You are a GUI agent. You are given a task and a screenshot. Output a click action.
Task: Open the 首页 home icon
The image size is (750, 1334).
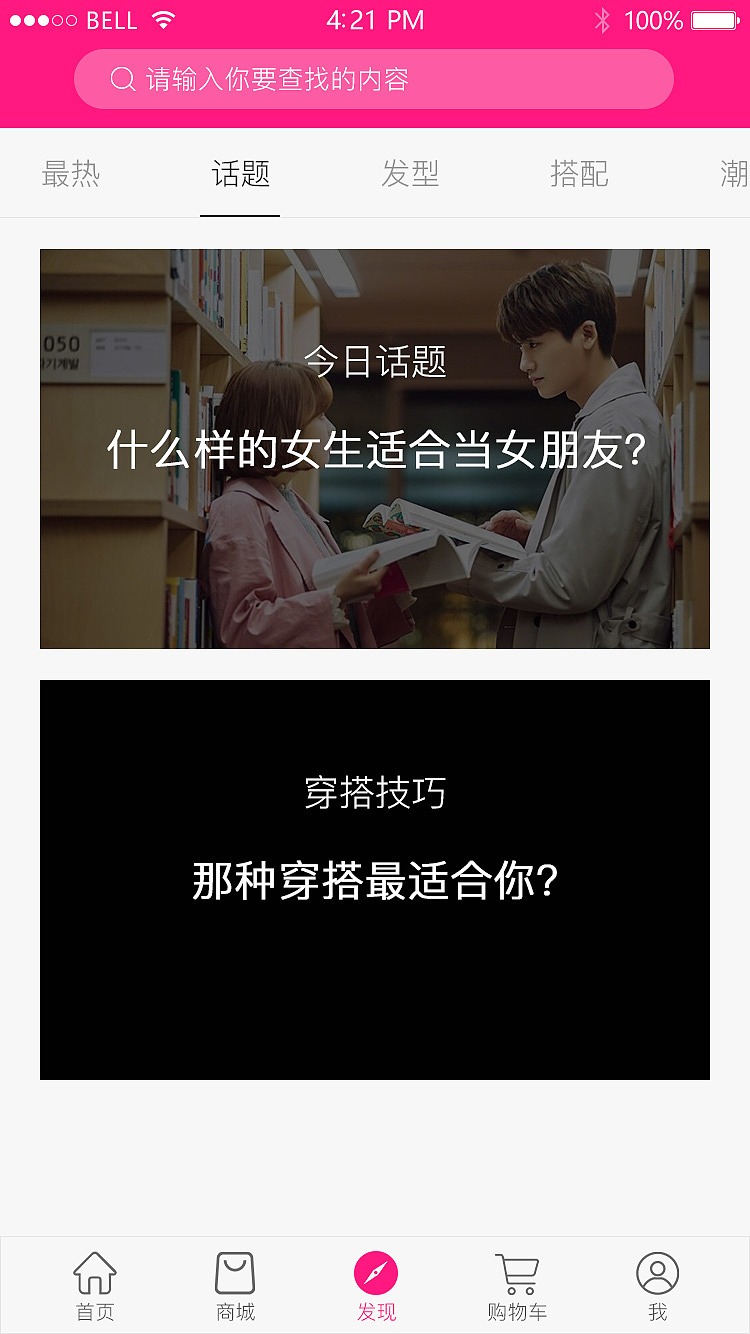[x=94, y=1274]
